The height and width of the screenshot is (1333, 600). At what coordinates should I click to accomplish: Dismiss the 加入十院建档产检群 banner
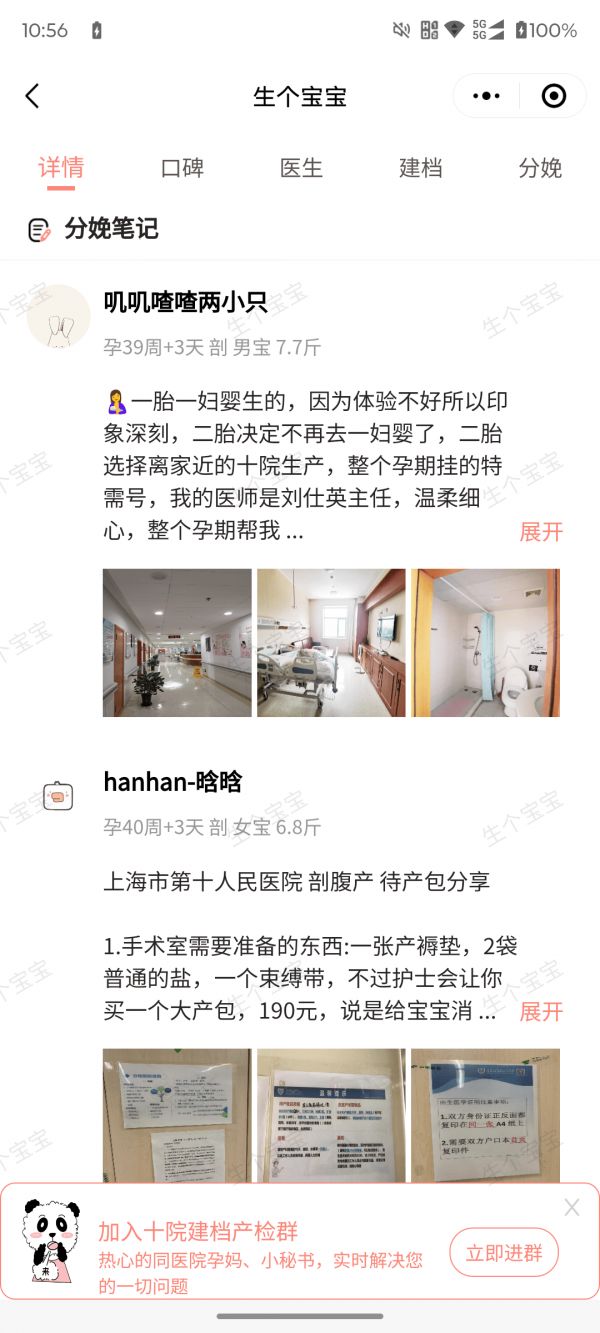coord(572,1208)
